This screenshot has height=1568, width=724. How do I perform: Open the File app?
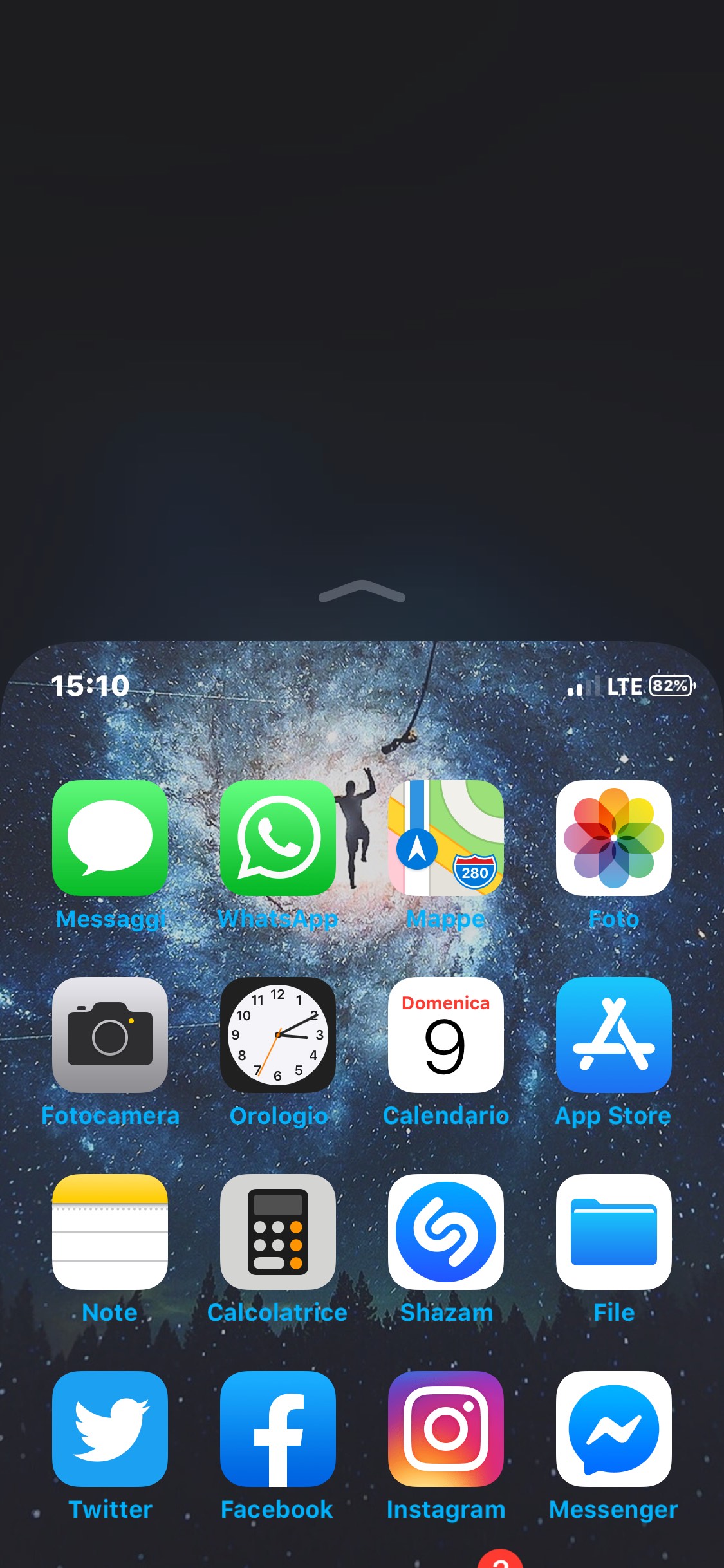pos(614,1231)
